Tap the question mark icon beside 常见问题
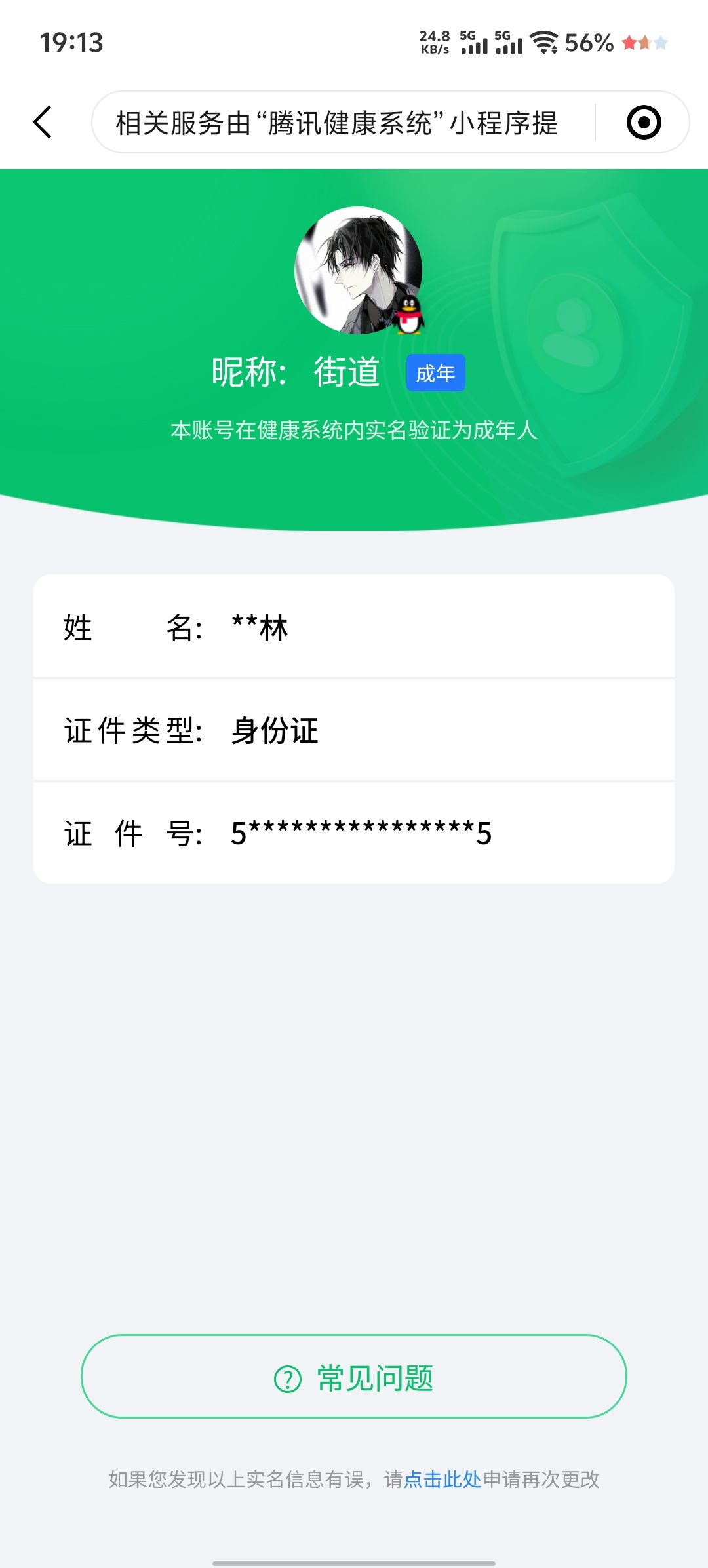The height and width of the screenshot is (1568, 708). click(x=286, y=1376)
